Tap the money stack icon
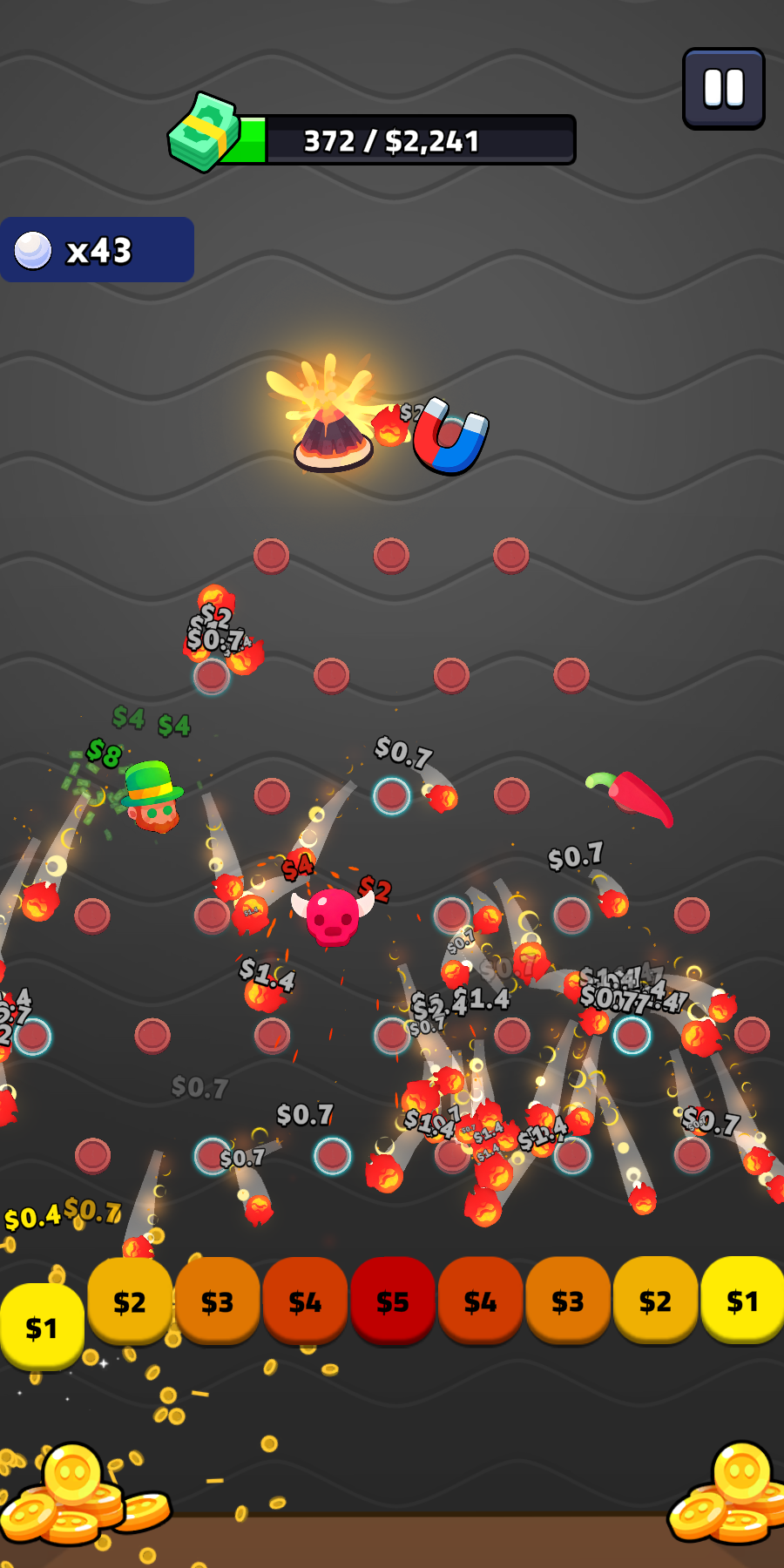 pos(202,132)
